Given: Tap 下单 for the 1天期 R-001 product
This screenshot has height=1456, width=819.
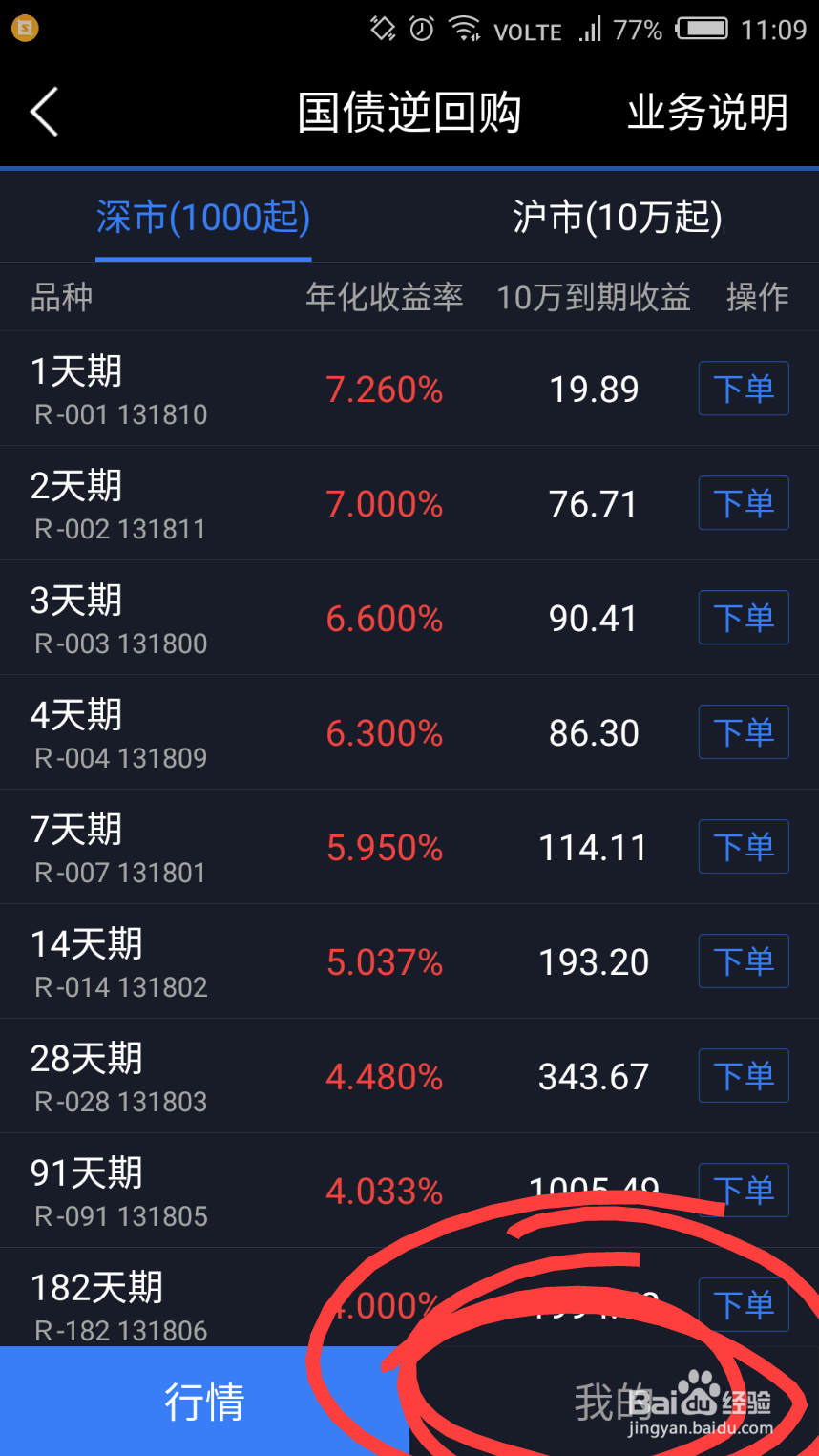Looking at the screenshot, I should [744, 389].
